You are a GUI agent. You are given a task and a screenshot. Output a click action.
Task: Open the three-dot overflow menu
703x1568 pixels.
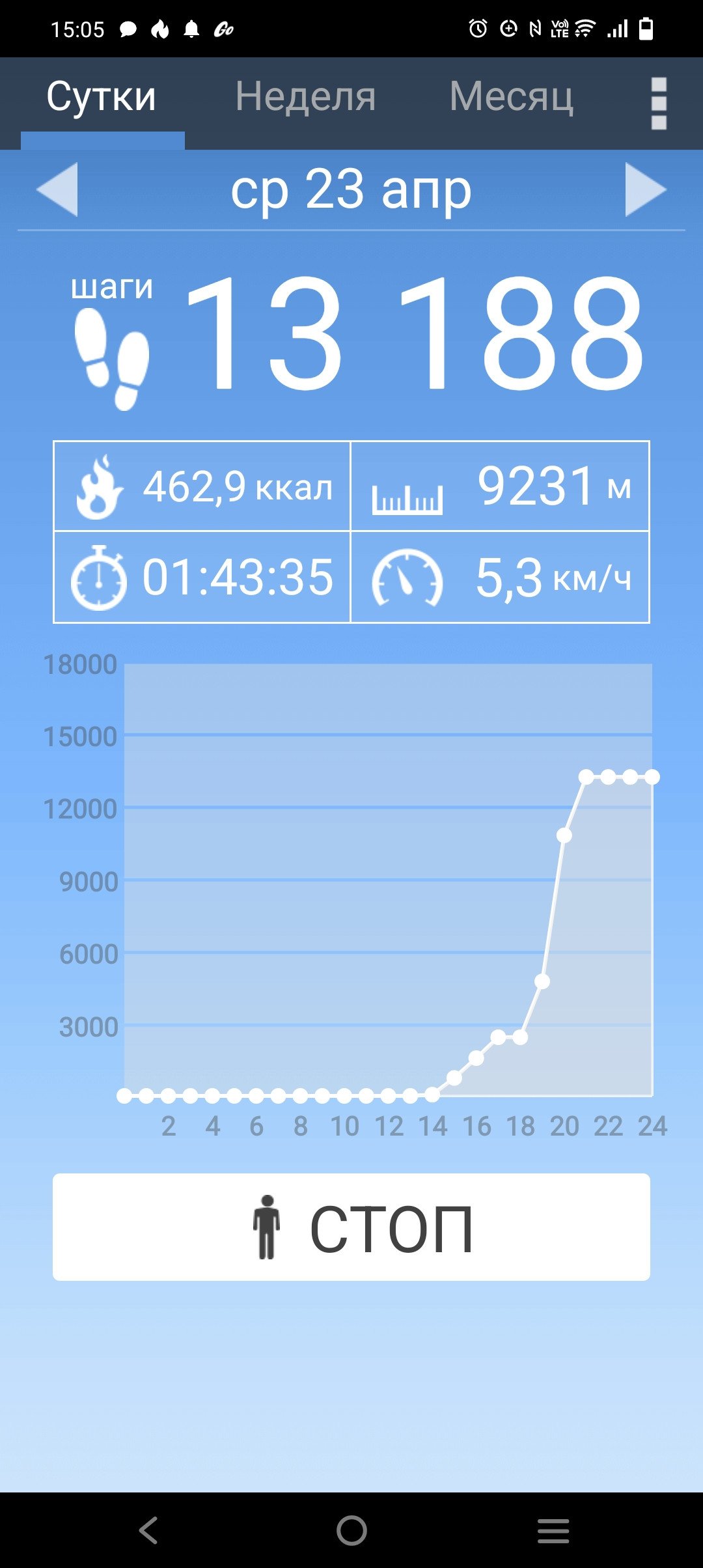pos(659,104)
